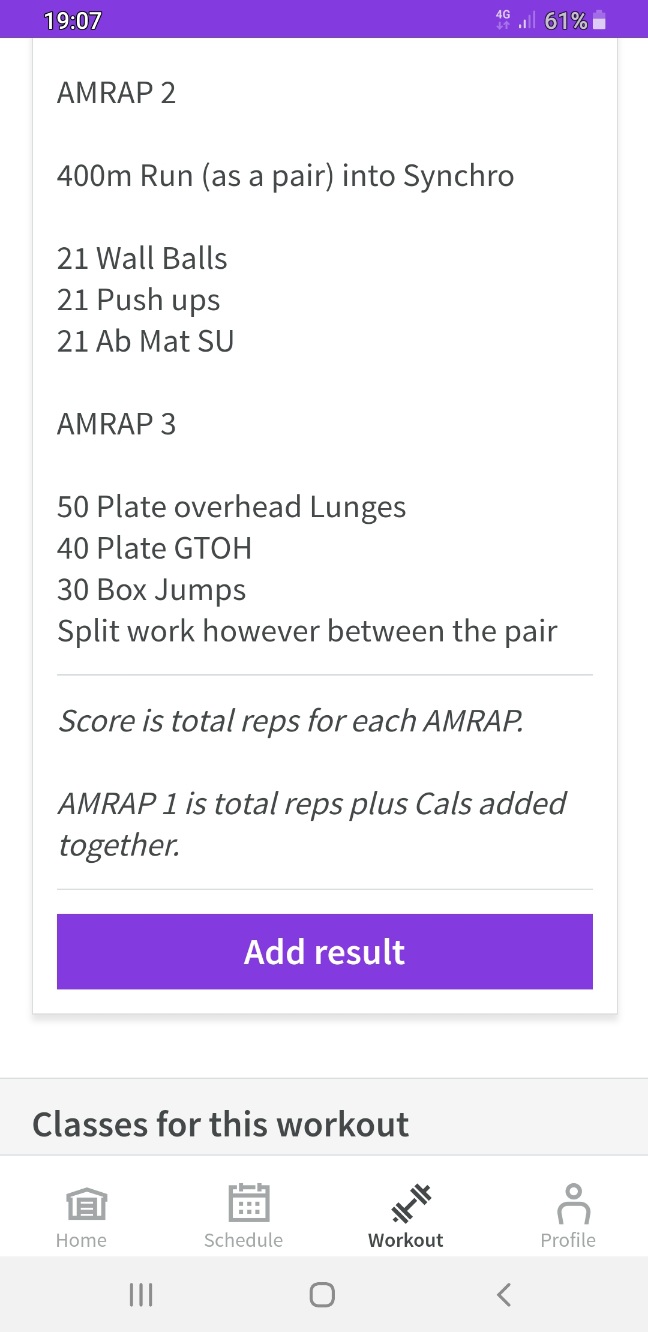Open the Schedule tab

click(243, 1216)
